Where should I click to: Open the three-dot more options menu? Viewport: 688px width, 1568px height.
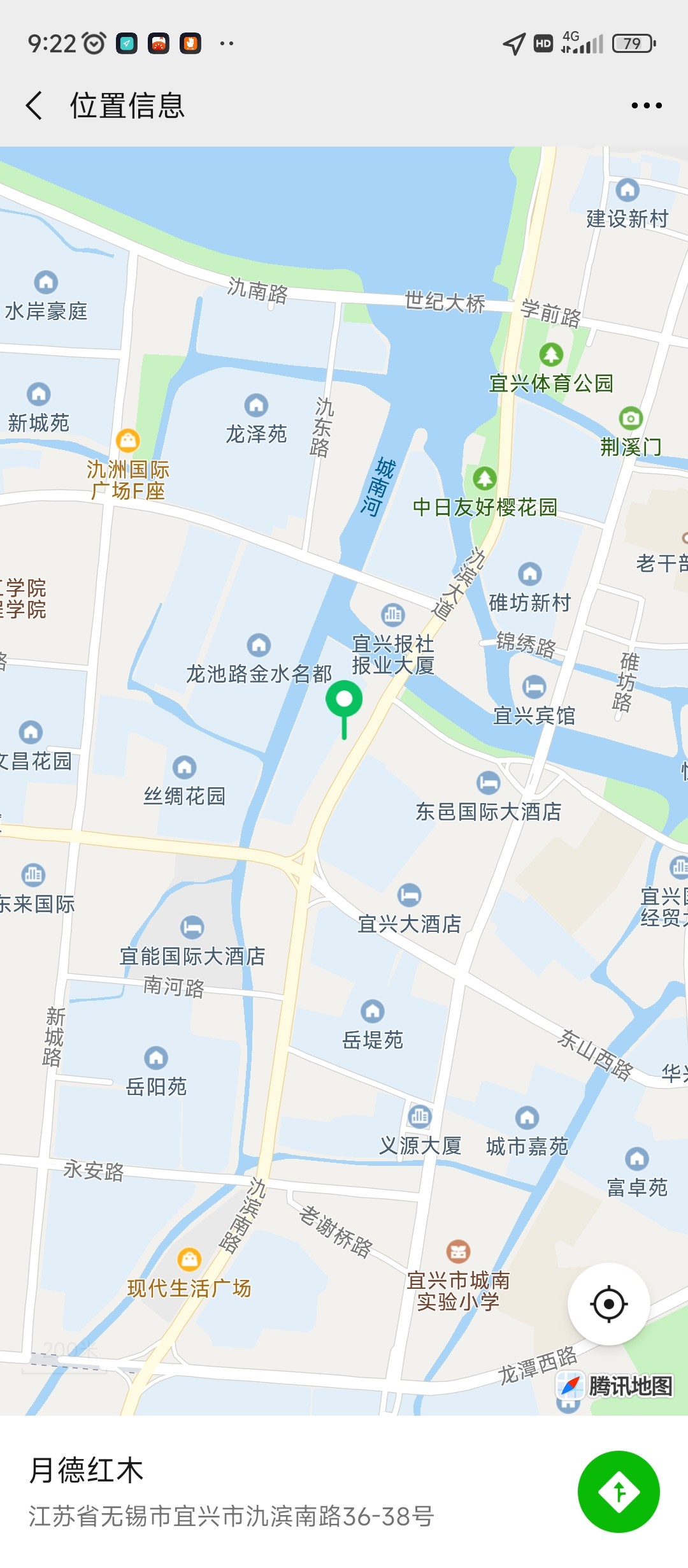[x=646, y=105]
